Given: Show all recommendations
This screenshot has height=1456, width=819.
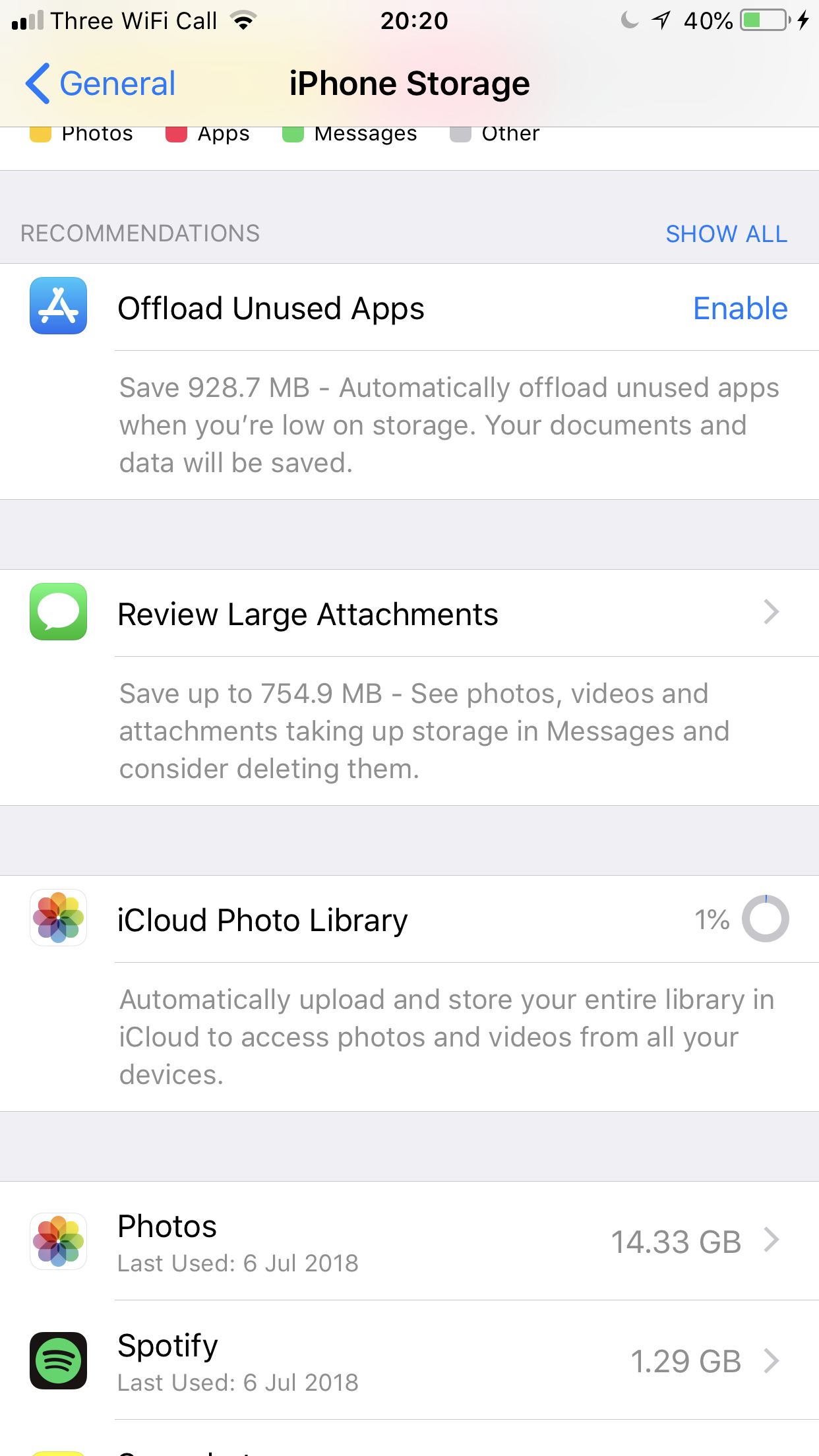Looking at the screenshot, I should (x=726, y=233).
